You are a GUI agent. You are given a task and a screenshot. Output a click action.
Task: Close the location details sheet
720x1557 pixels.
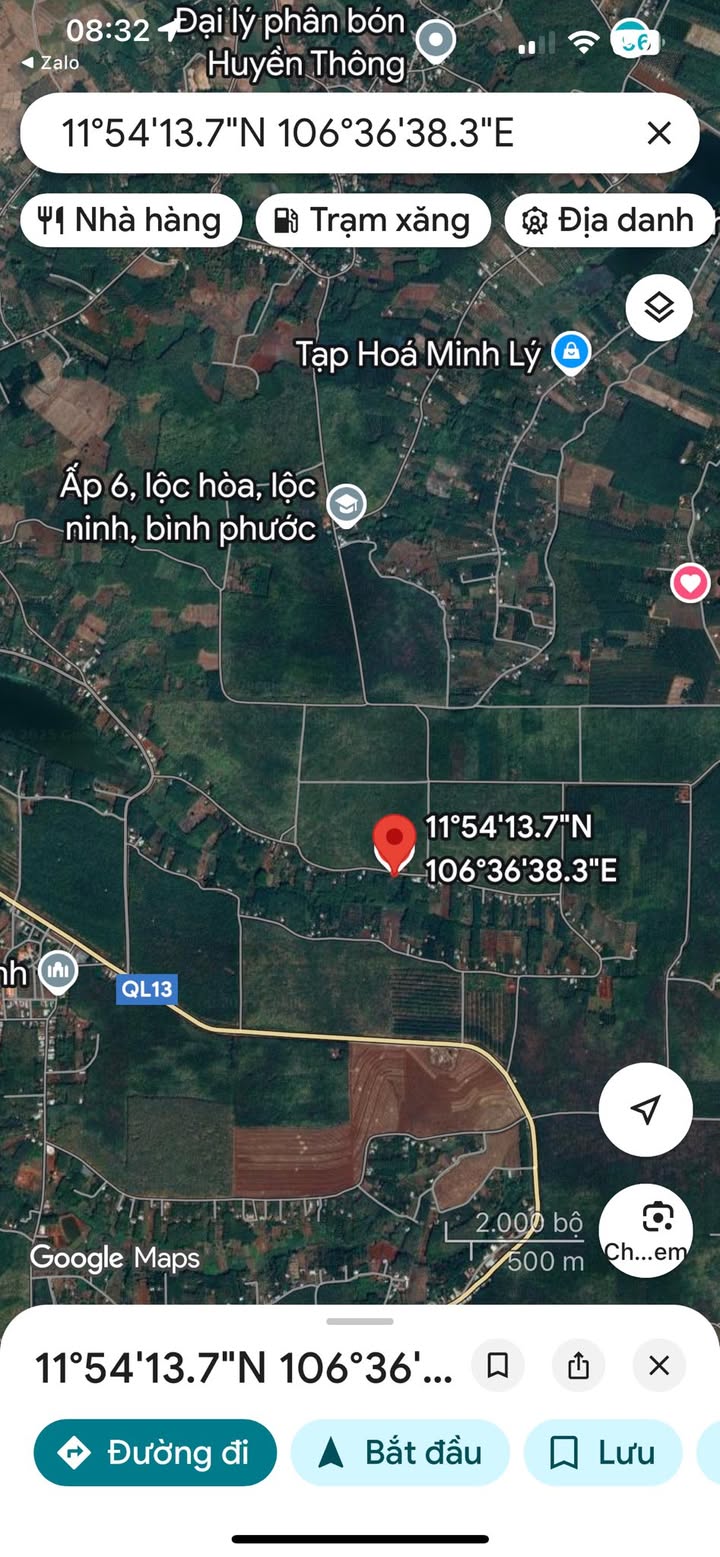coord(659,1365)
